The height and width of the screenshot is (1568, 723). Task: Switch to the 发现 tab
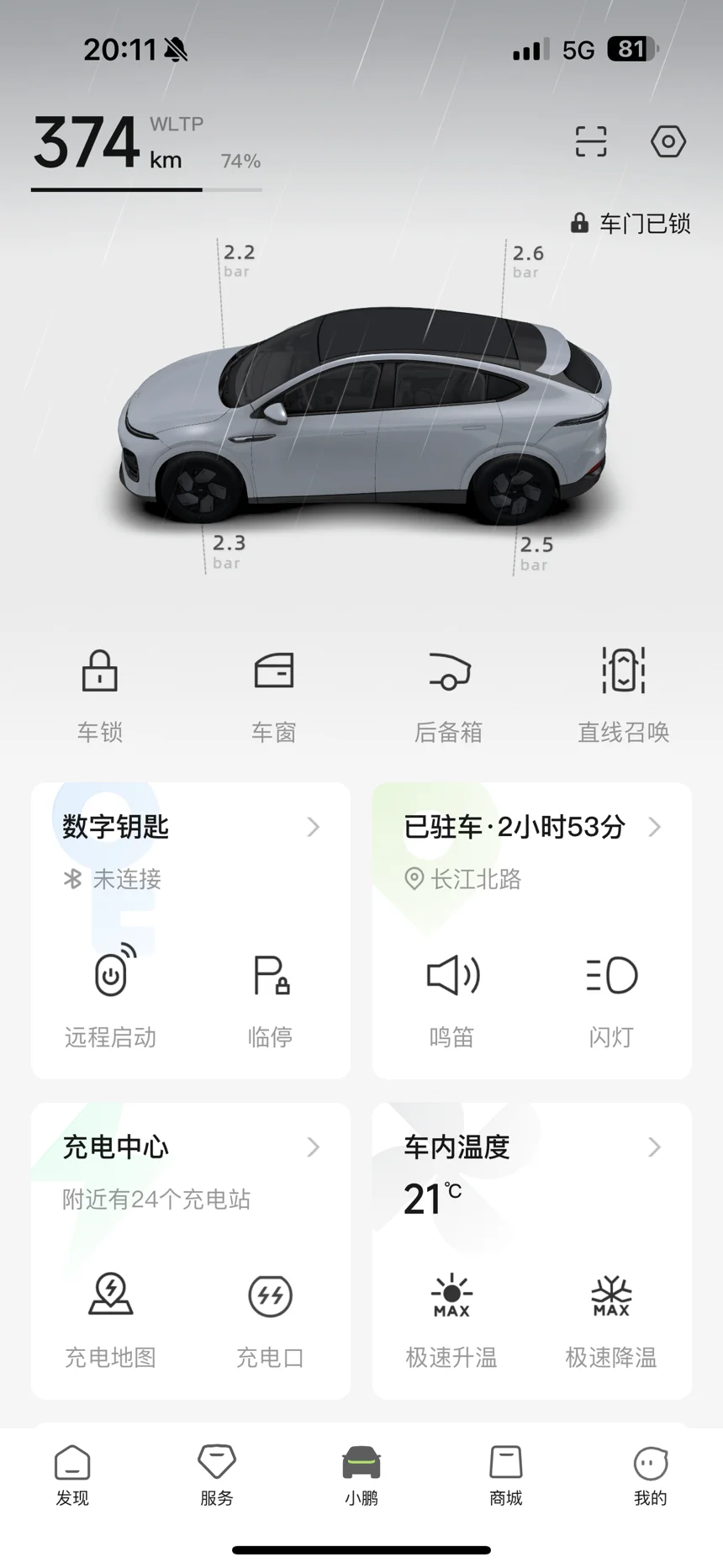click(72, 1475)
